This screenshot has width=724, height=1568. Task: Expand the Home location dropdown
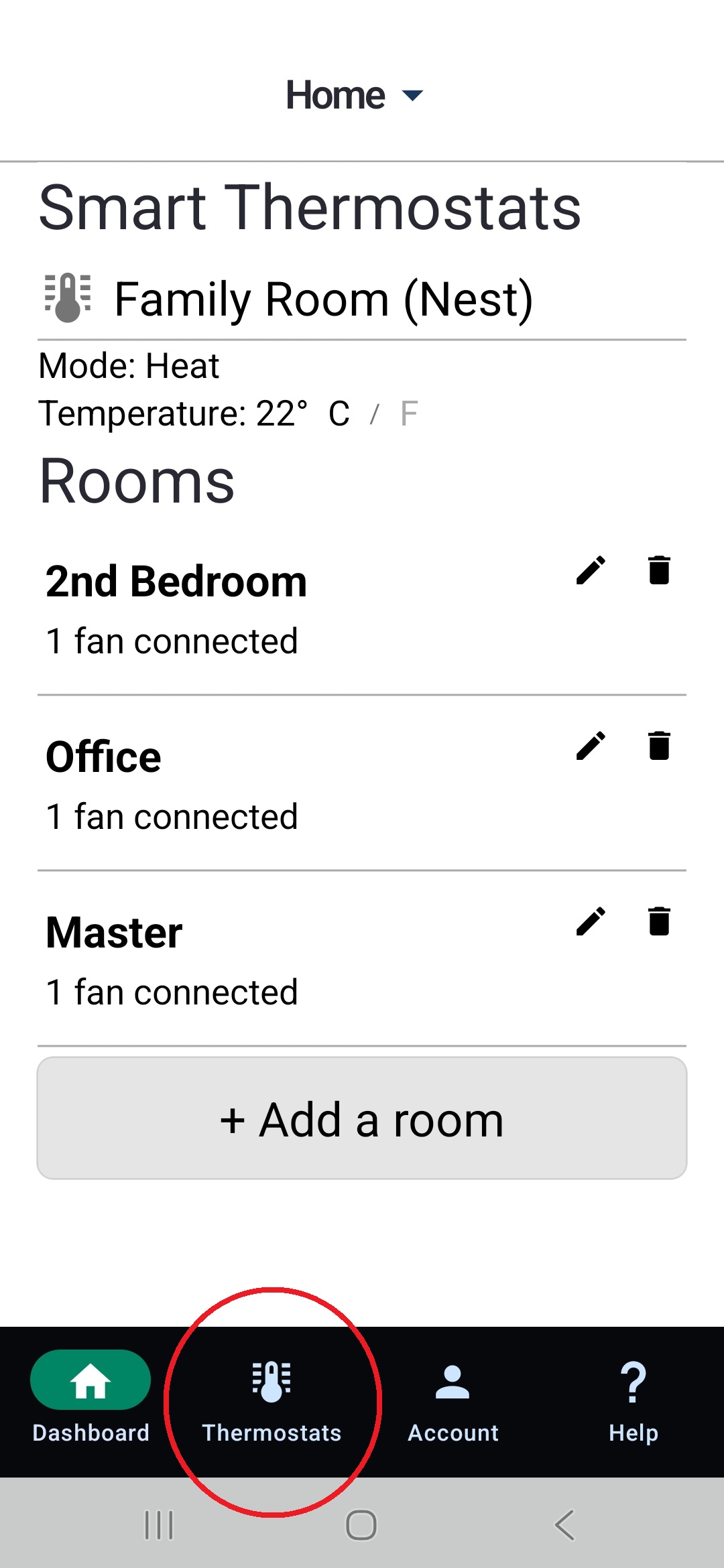(x=354, y=95)
